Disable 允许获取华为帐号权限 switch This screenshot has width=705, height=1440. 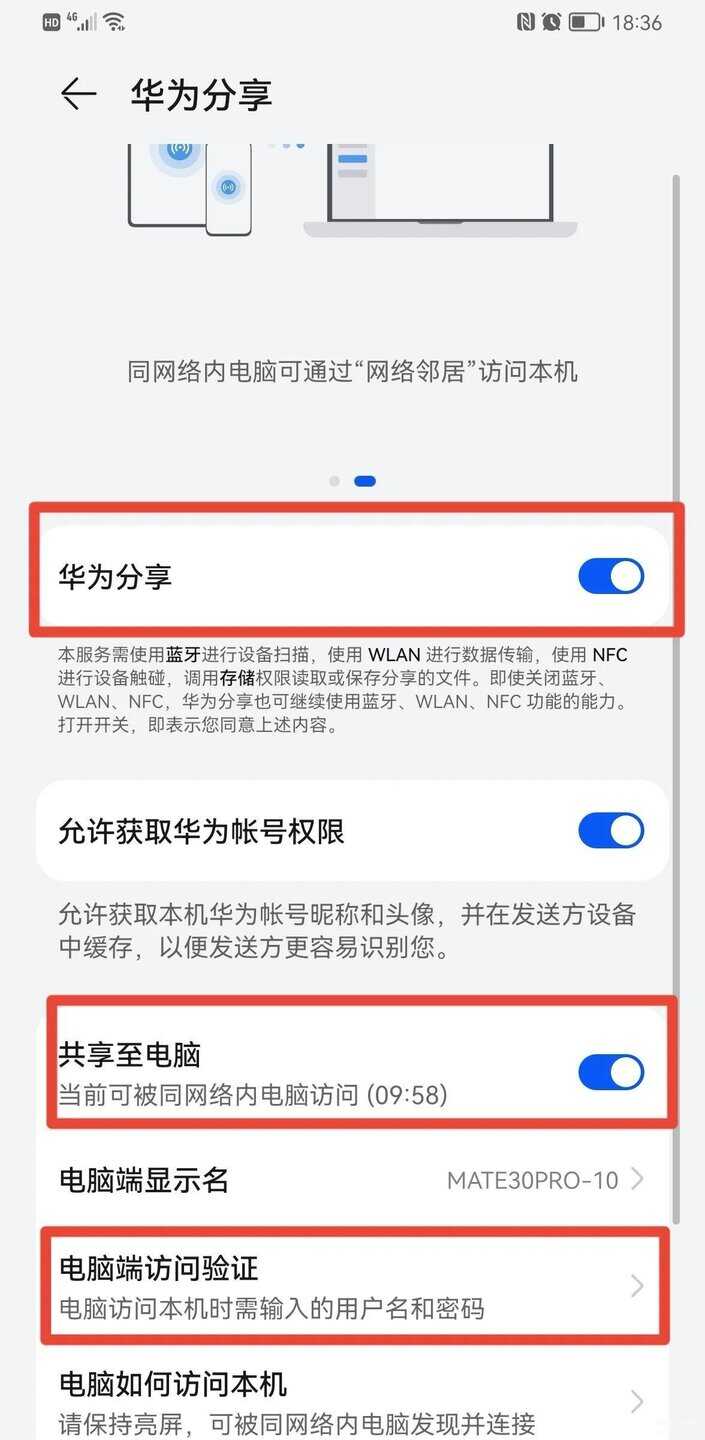coord(610,831)
